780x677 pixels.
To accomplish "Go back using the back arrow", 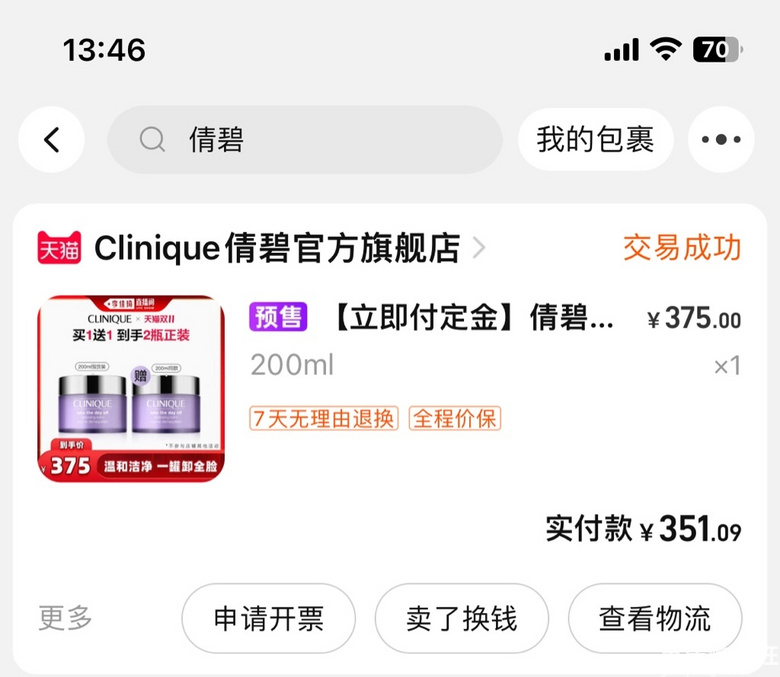I will [51, 140].
